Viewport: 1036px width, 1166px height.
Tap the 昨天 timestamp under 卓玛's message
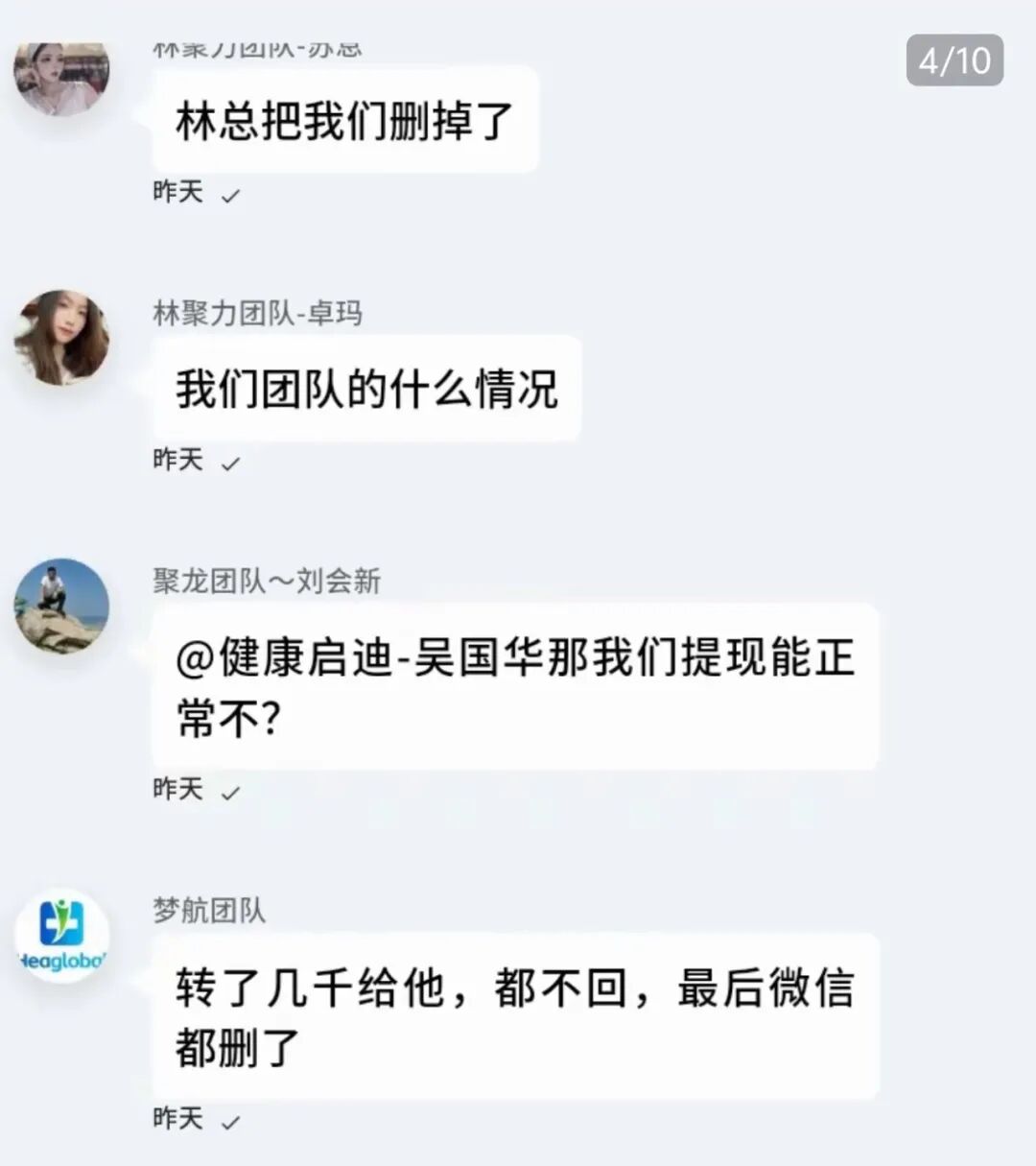(x=177, y=462)
